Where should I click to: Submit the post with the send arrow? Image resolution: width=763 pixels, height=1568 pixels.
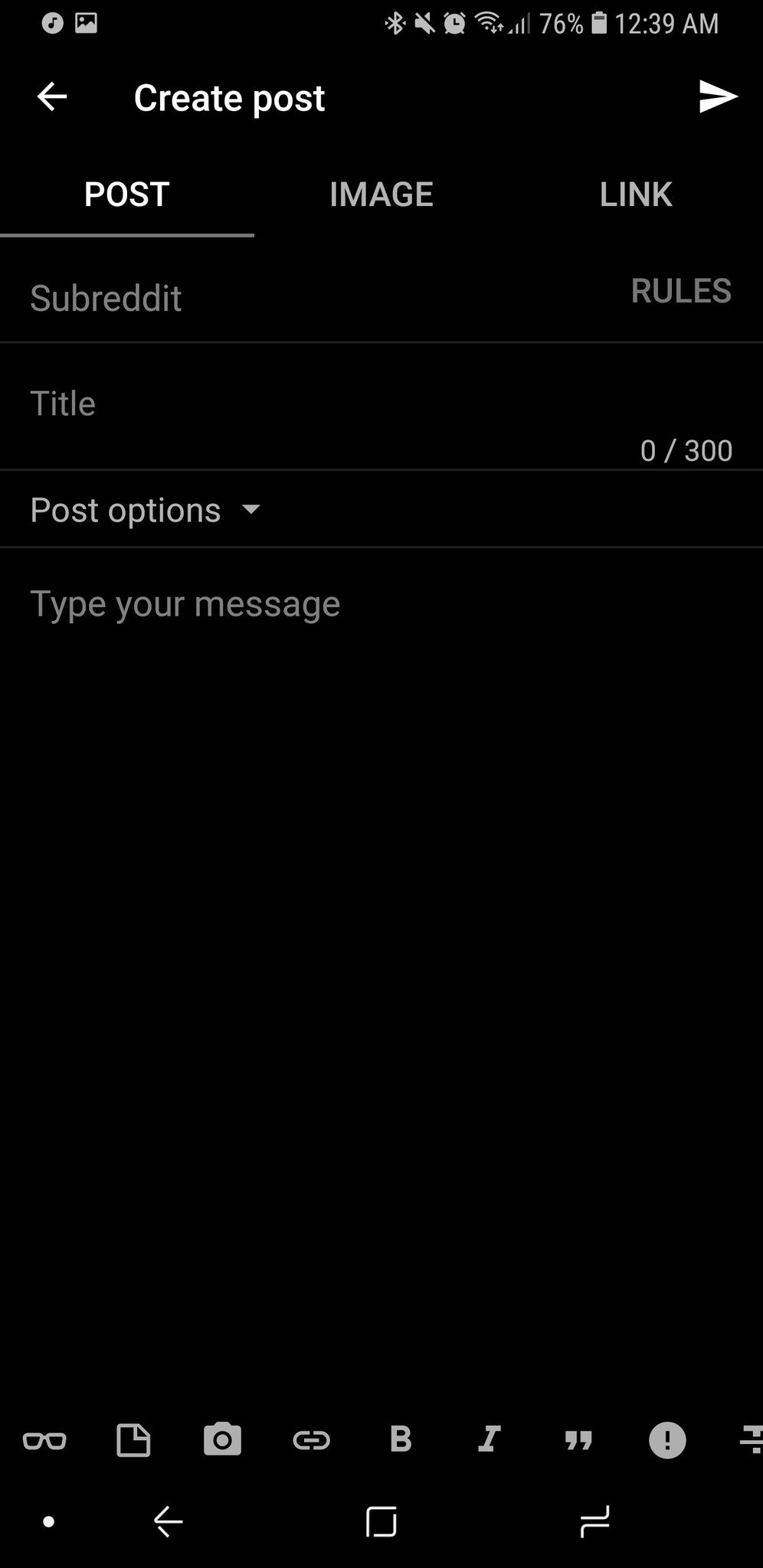point(718,97)
